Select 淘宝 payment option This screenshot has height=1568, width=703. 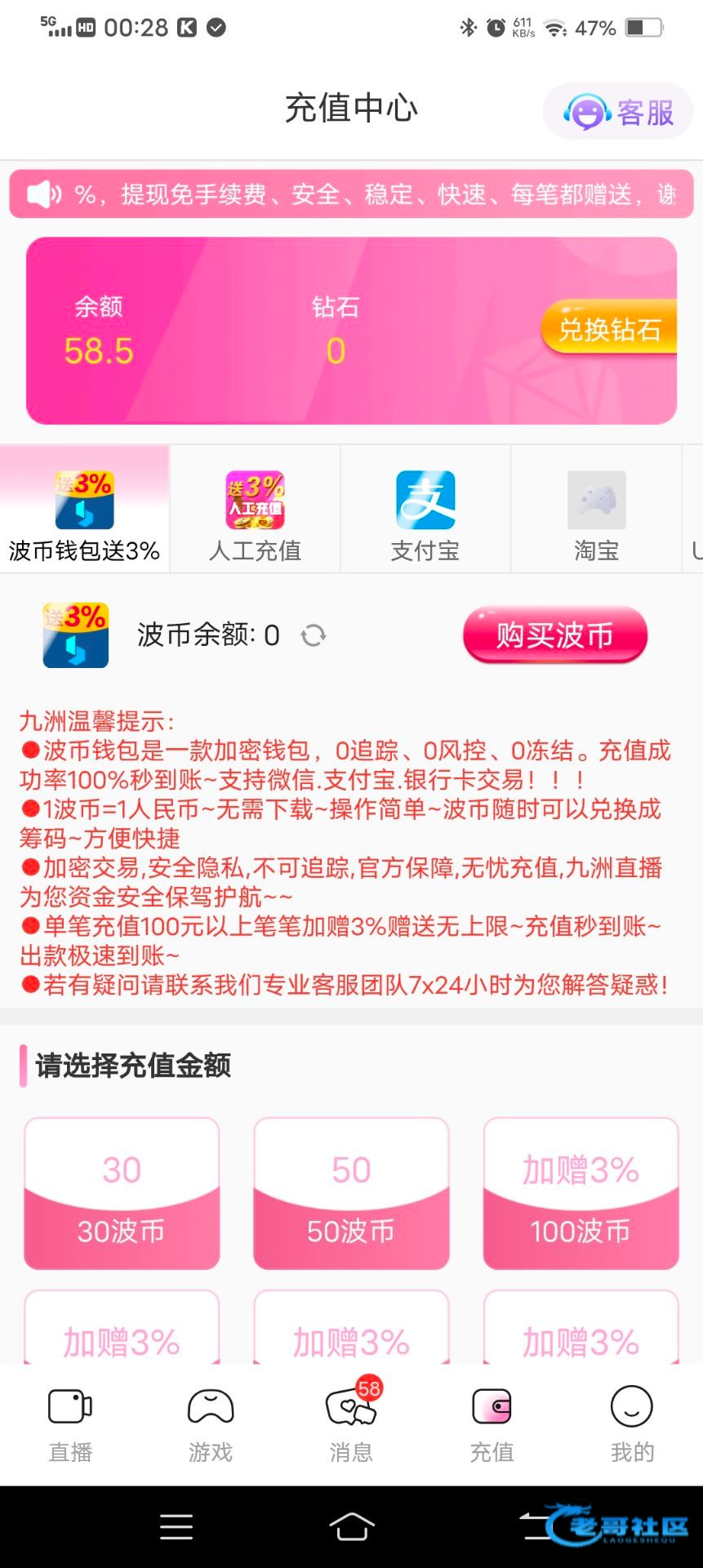point(596,514)
